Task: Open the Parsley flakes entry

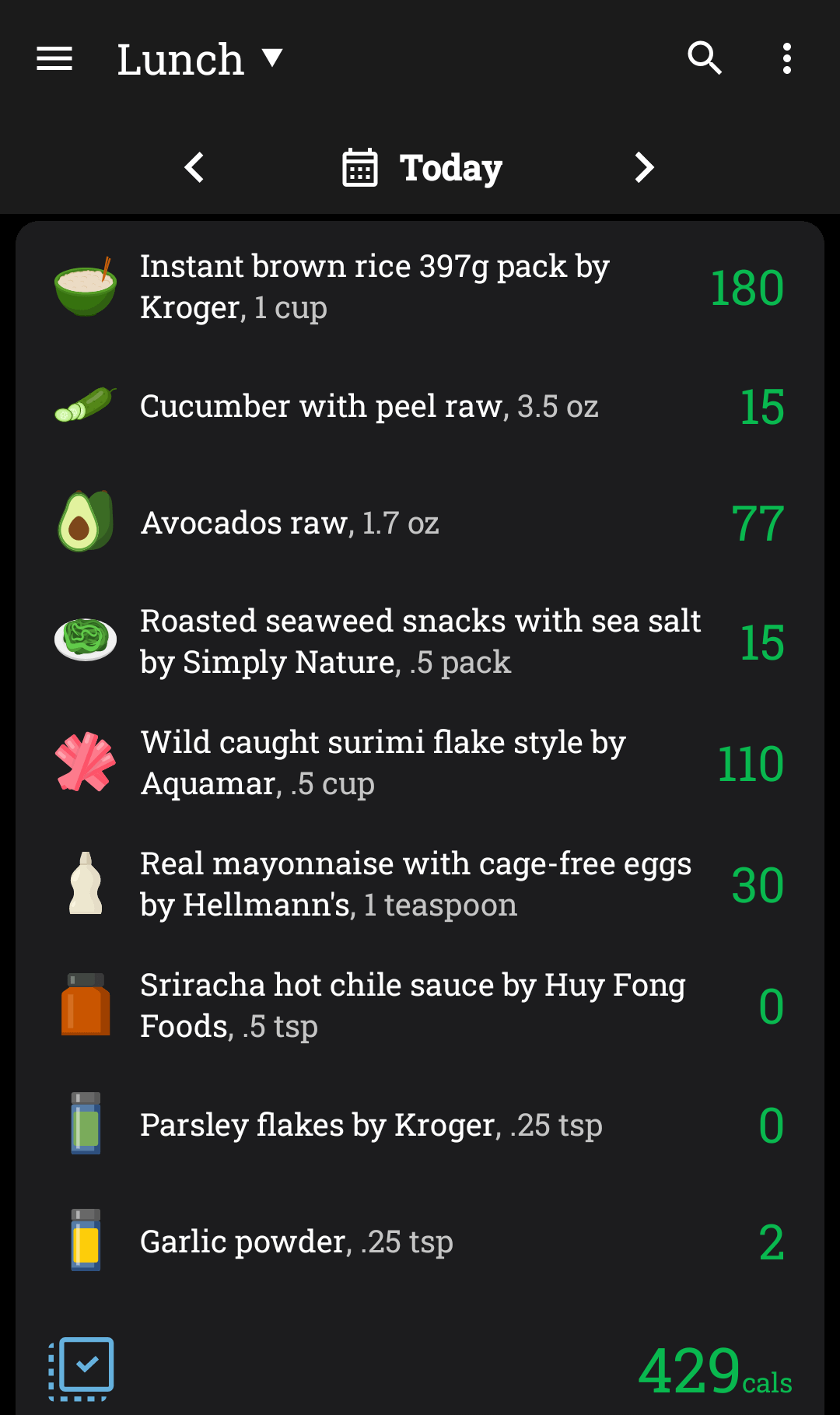Action: 420,1125
